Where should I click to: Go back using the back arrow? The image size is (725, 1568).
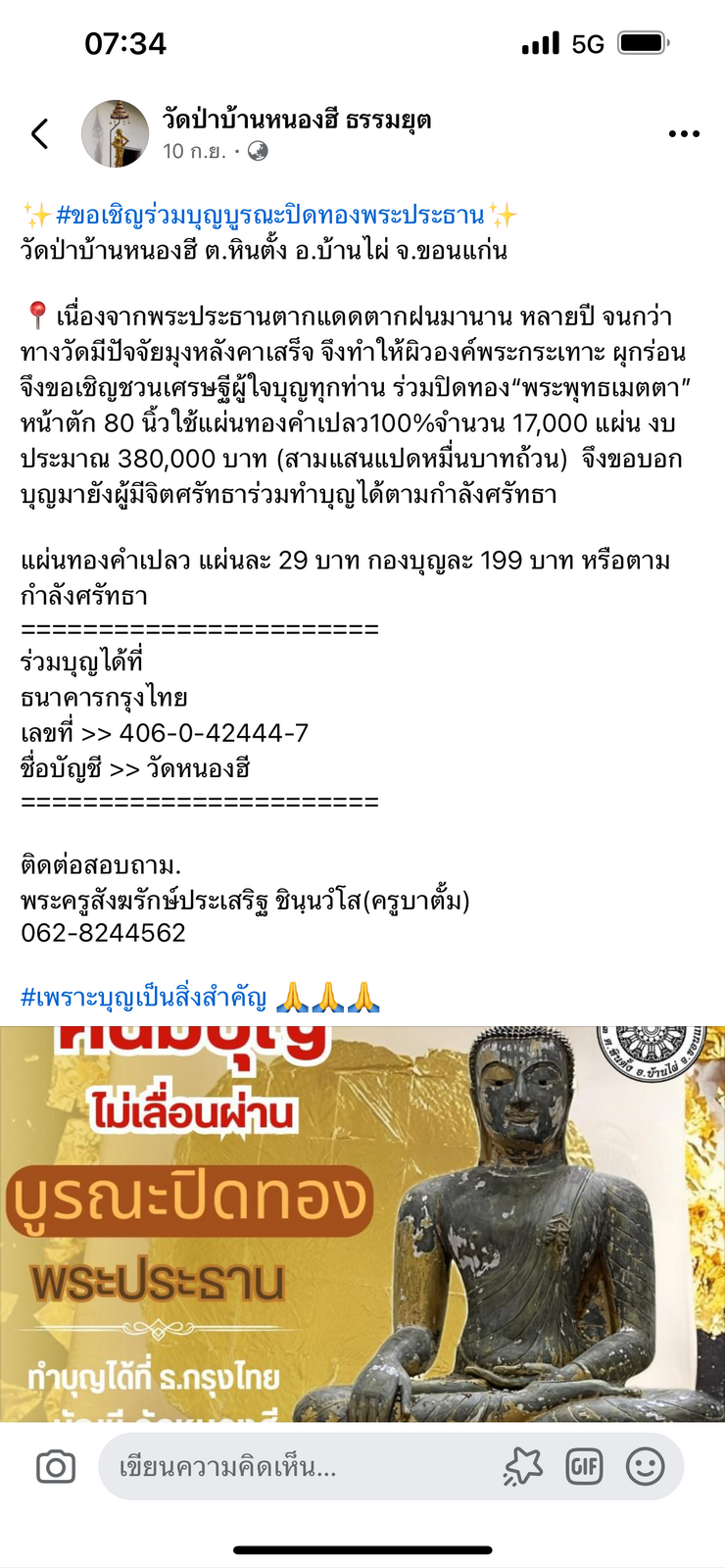click(x=40, y=133)
